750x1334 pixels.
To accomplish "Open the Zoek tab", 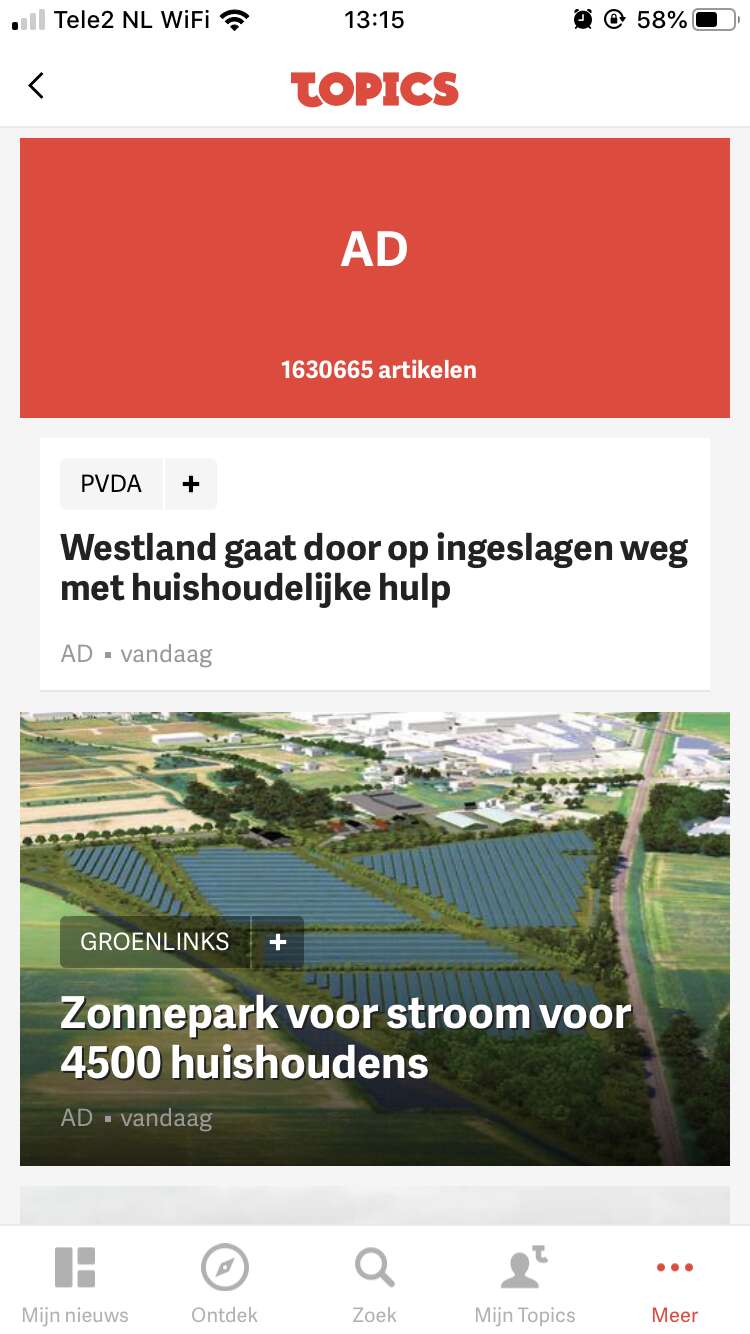I will (375, 1283).
